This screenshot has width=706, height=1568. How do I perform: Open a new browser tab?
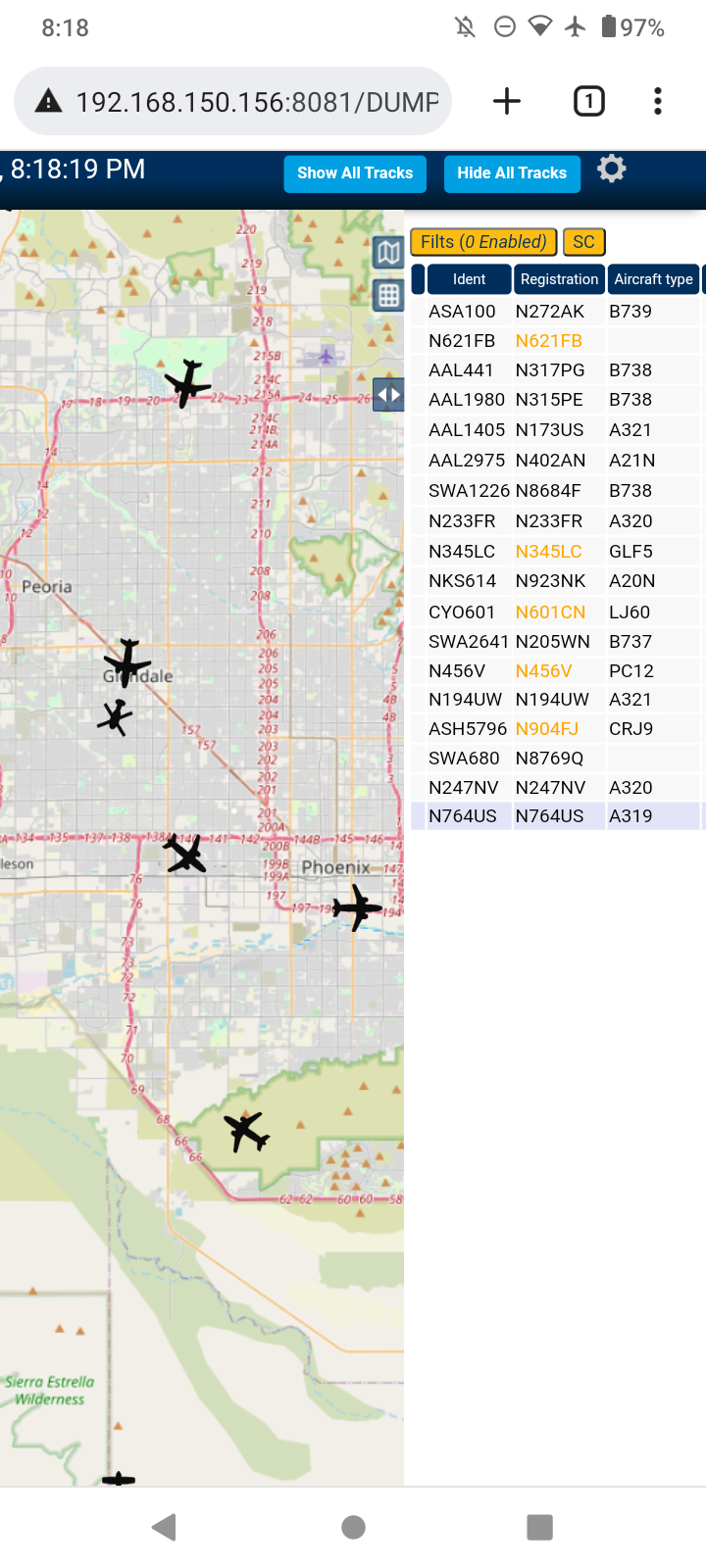[x=507, y=101]
